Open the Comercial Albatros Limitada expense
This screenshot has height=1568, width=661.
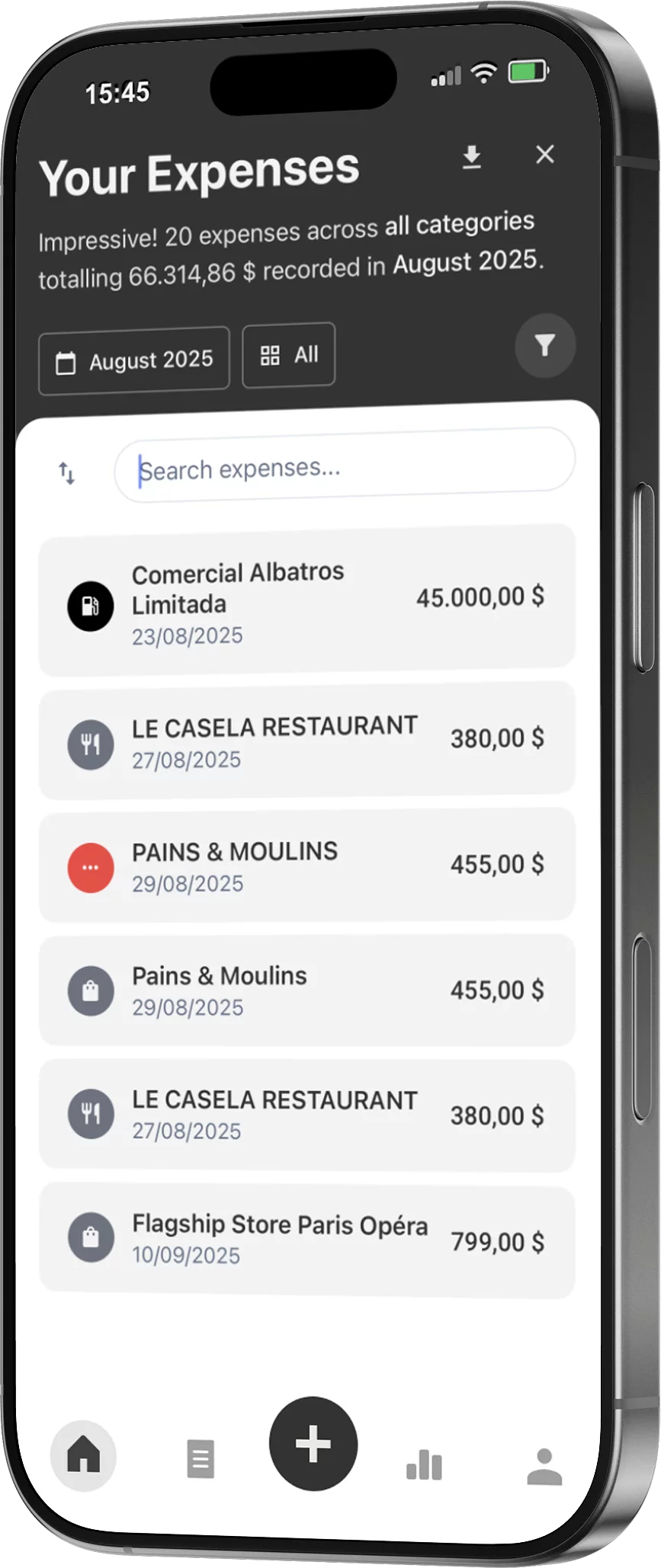point(306,601)
